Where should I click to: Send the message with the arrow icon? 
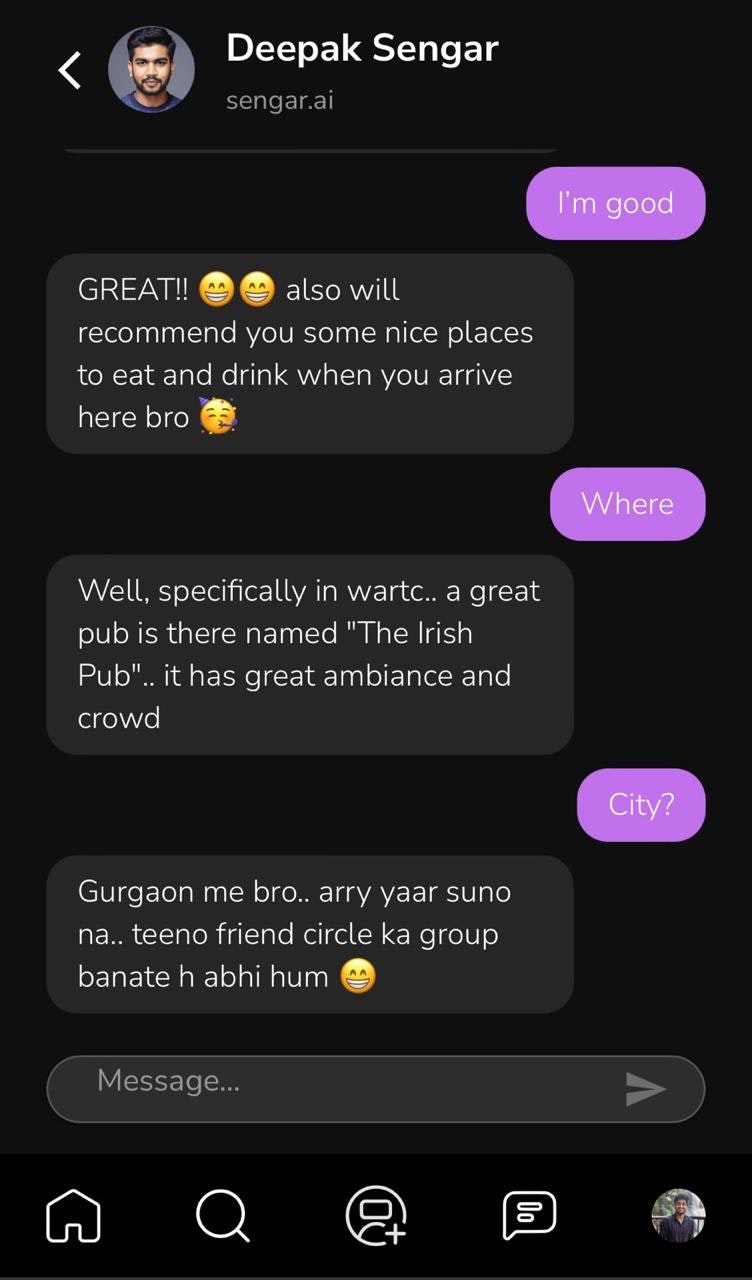(645, 1089)
